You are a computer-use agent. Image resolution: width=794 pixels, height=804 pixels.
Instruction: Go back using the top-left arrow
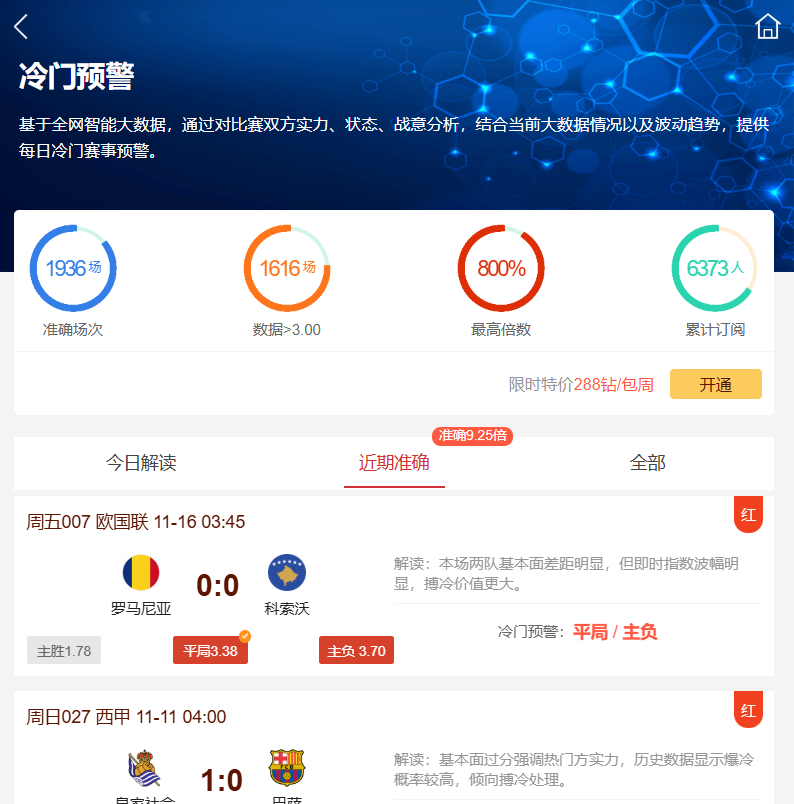(22, 27)
